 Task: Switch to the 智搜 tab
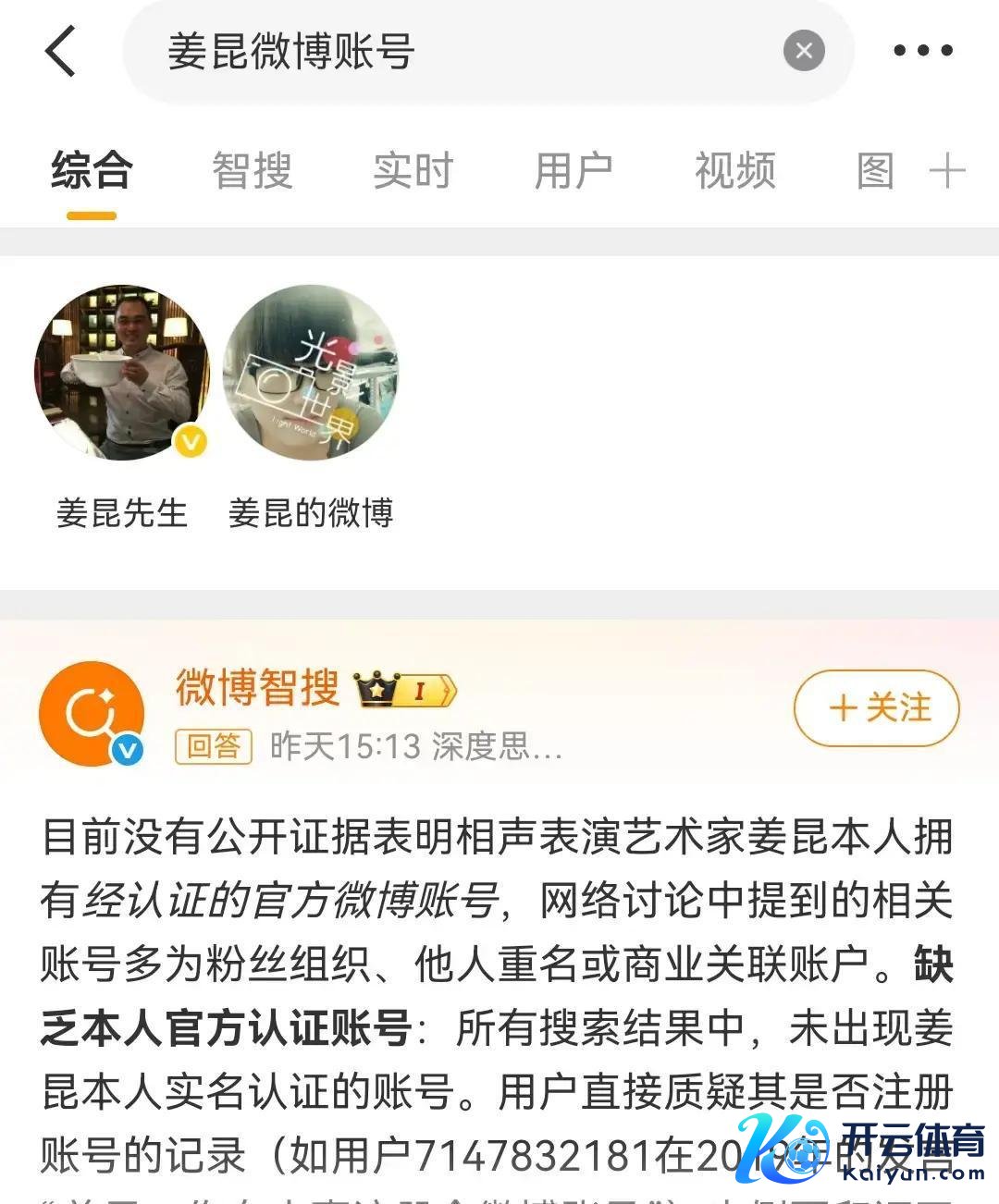(x=252, y=171)
